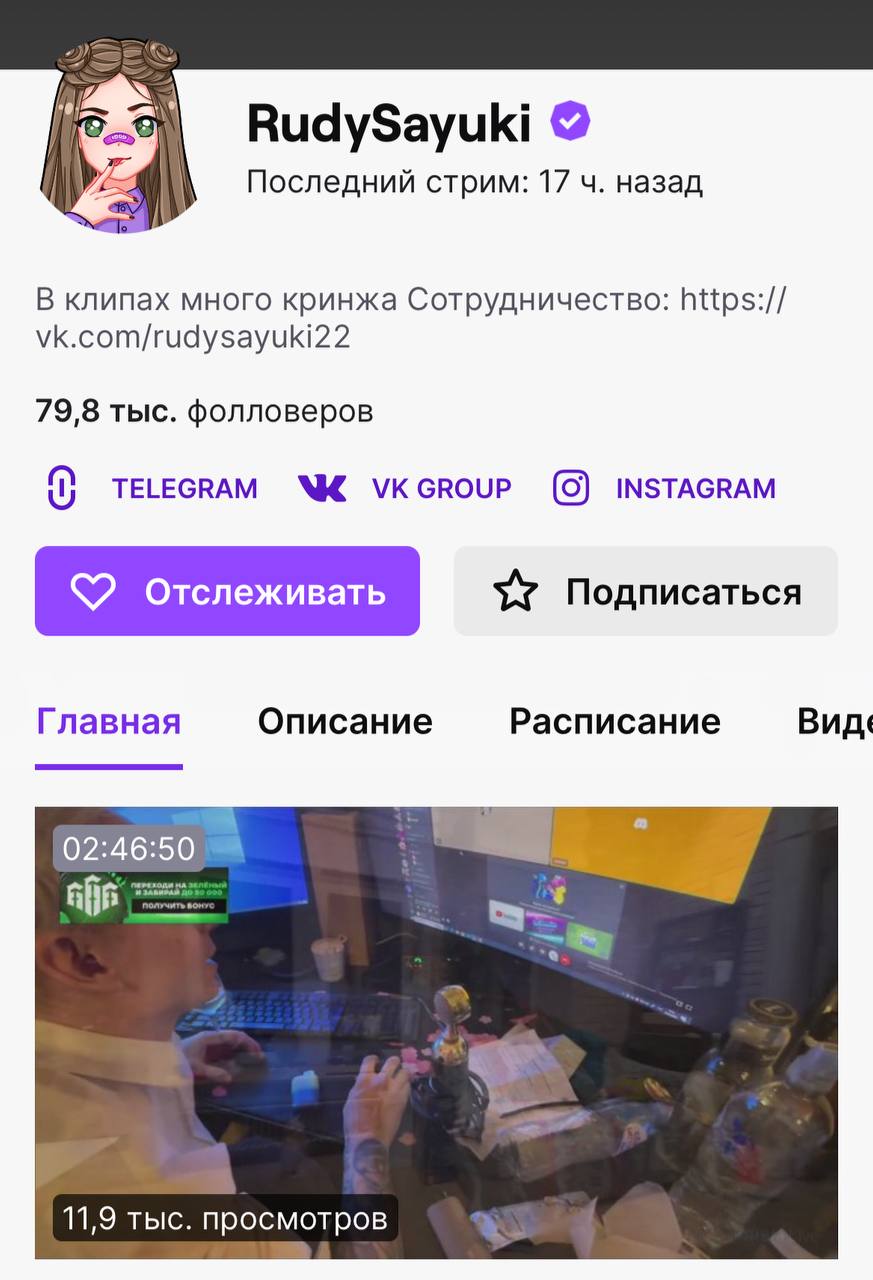
Task: Tap the Подписаться subscribe button
Action: point(645,591)
